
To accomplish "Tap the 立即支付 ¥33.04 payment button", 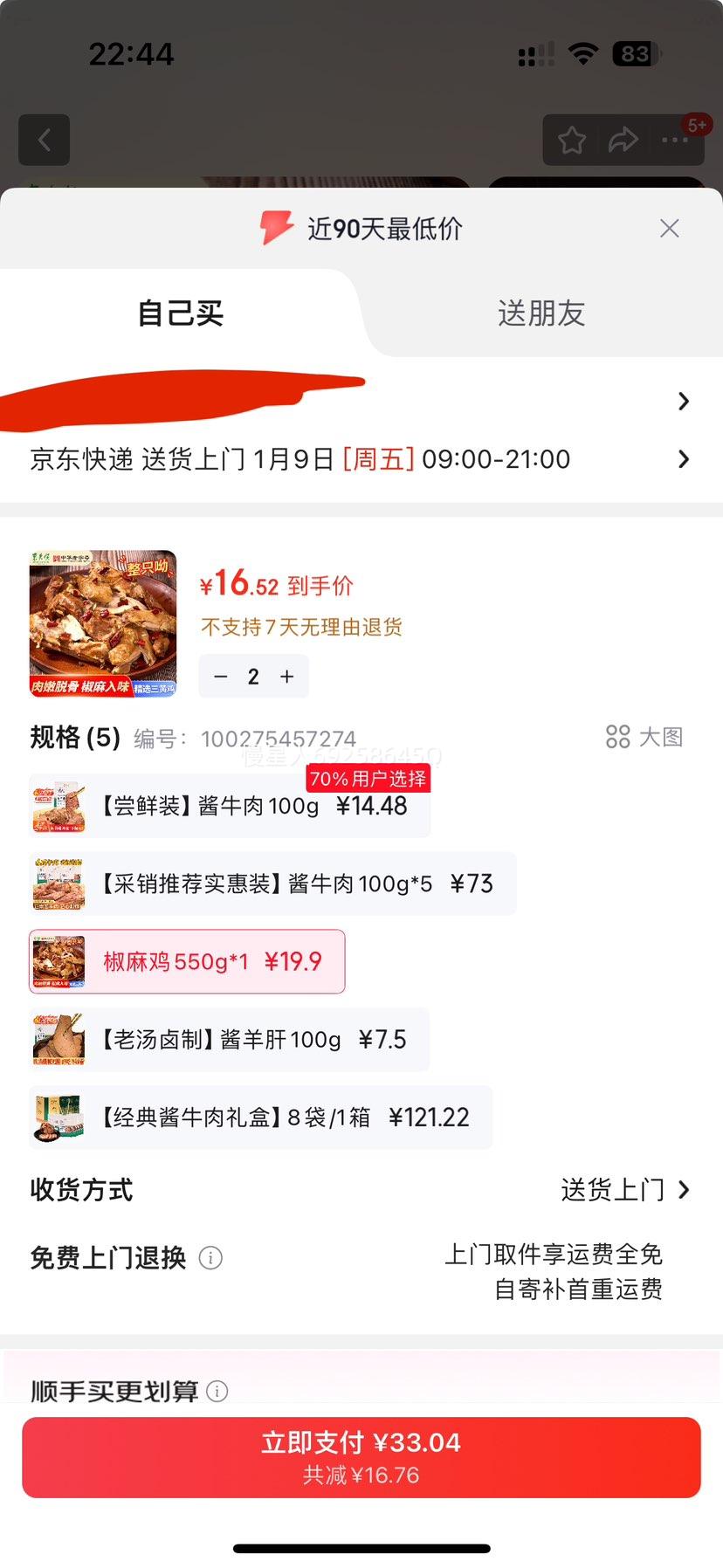I will pyautogui.click(x=361, y=1456).
